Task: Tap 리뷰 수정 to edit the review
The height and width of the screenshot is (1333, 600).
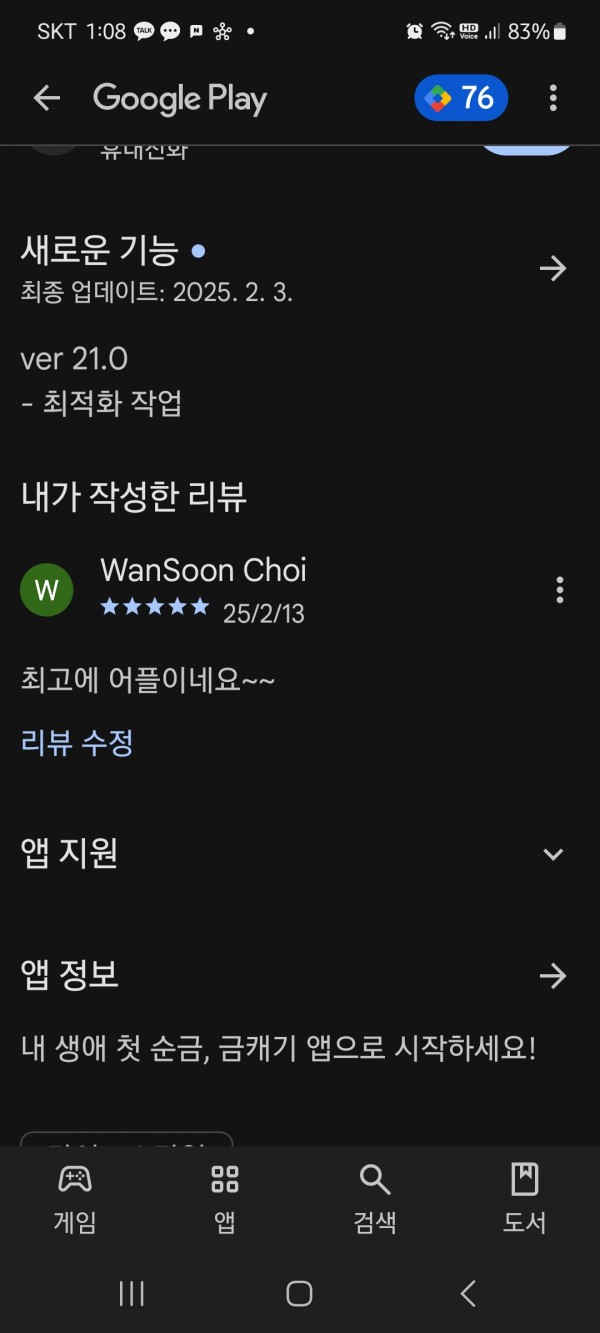Action: pyautogui.click(x=77, y=743)
